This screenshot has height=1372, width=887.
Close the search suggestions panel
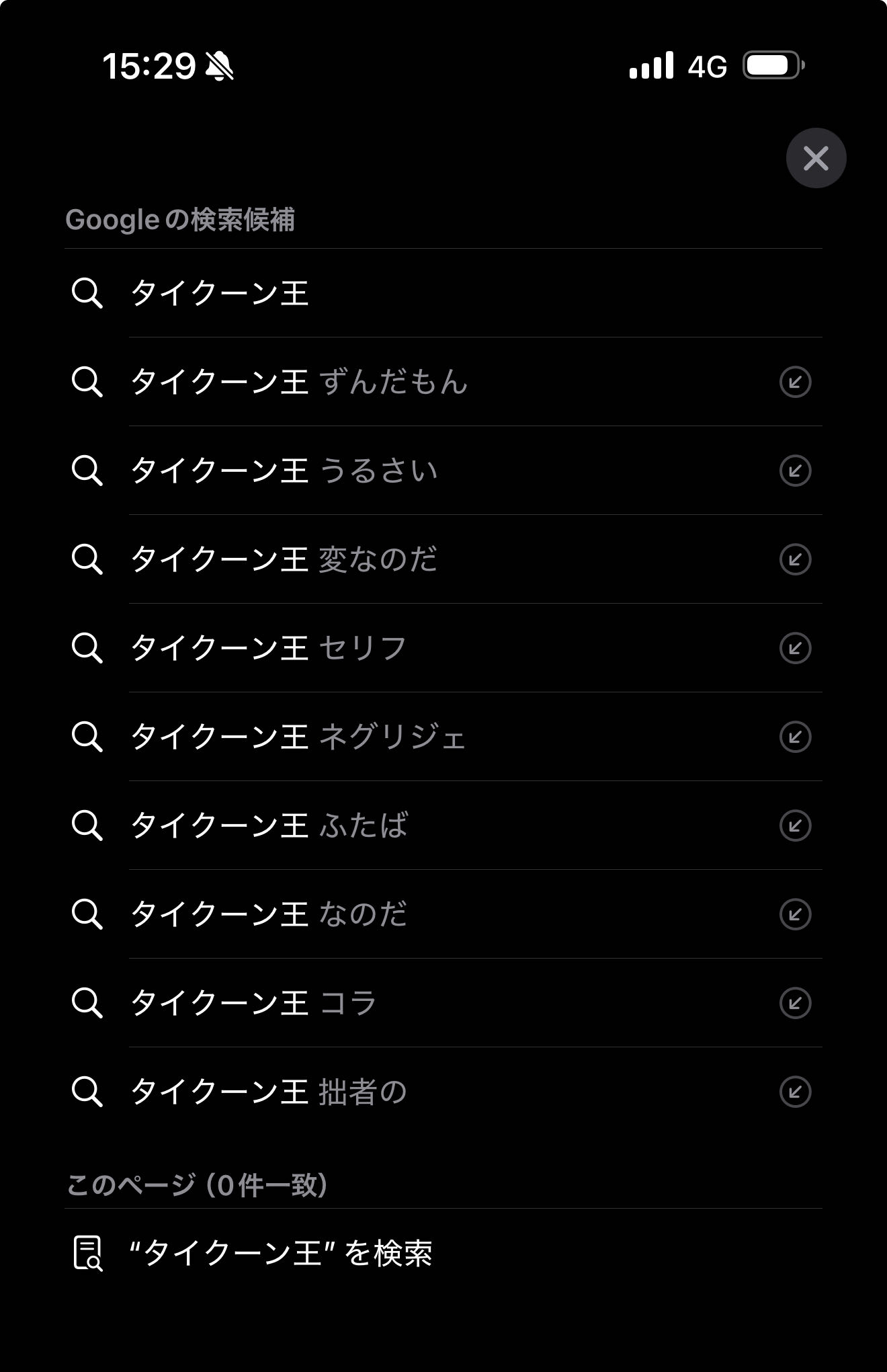816,159
